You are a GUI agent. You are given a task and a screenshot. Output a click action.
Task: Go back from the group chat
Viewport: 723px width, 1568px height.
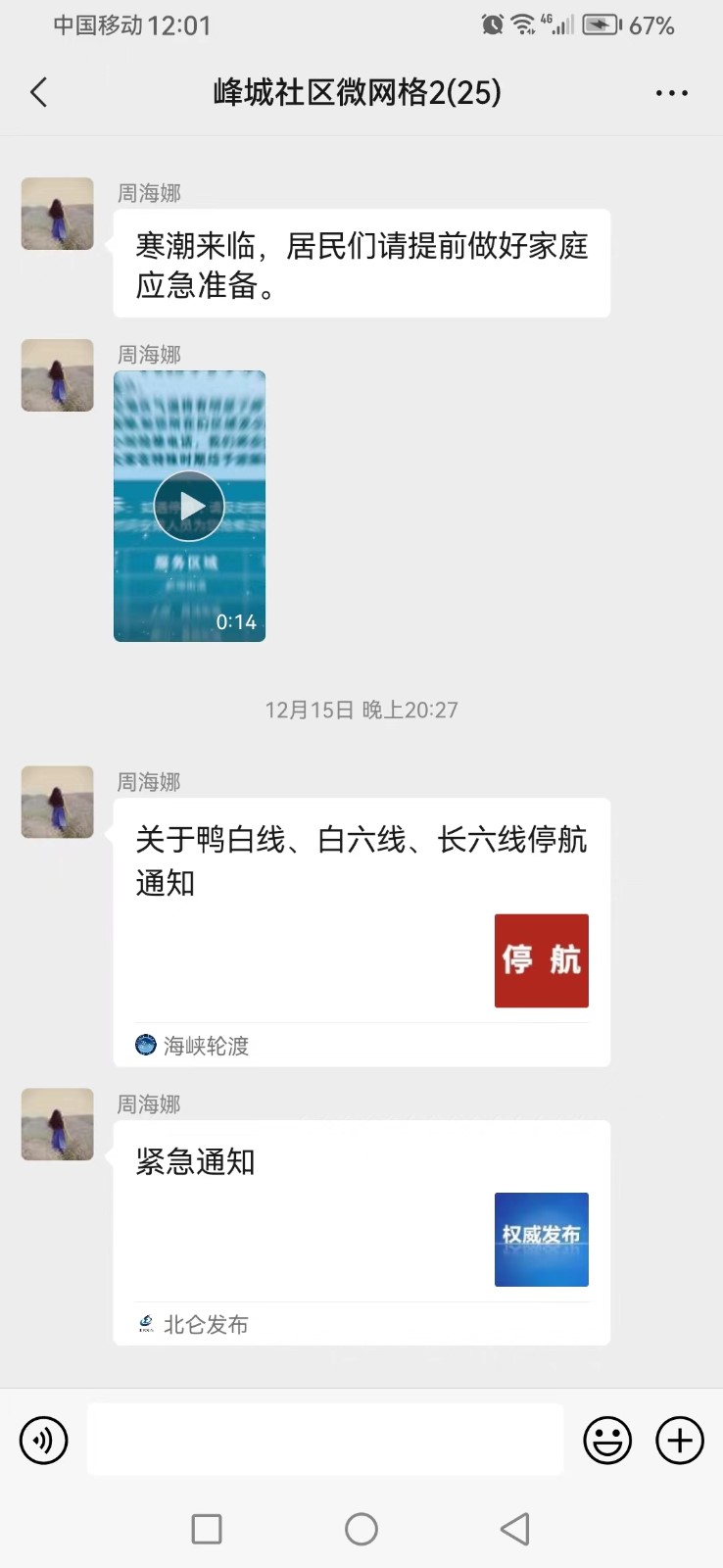pyautogui.click(x=39, y=93)
